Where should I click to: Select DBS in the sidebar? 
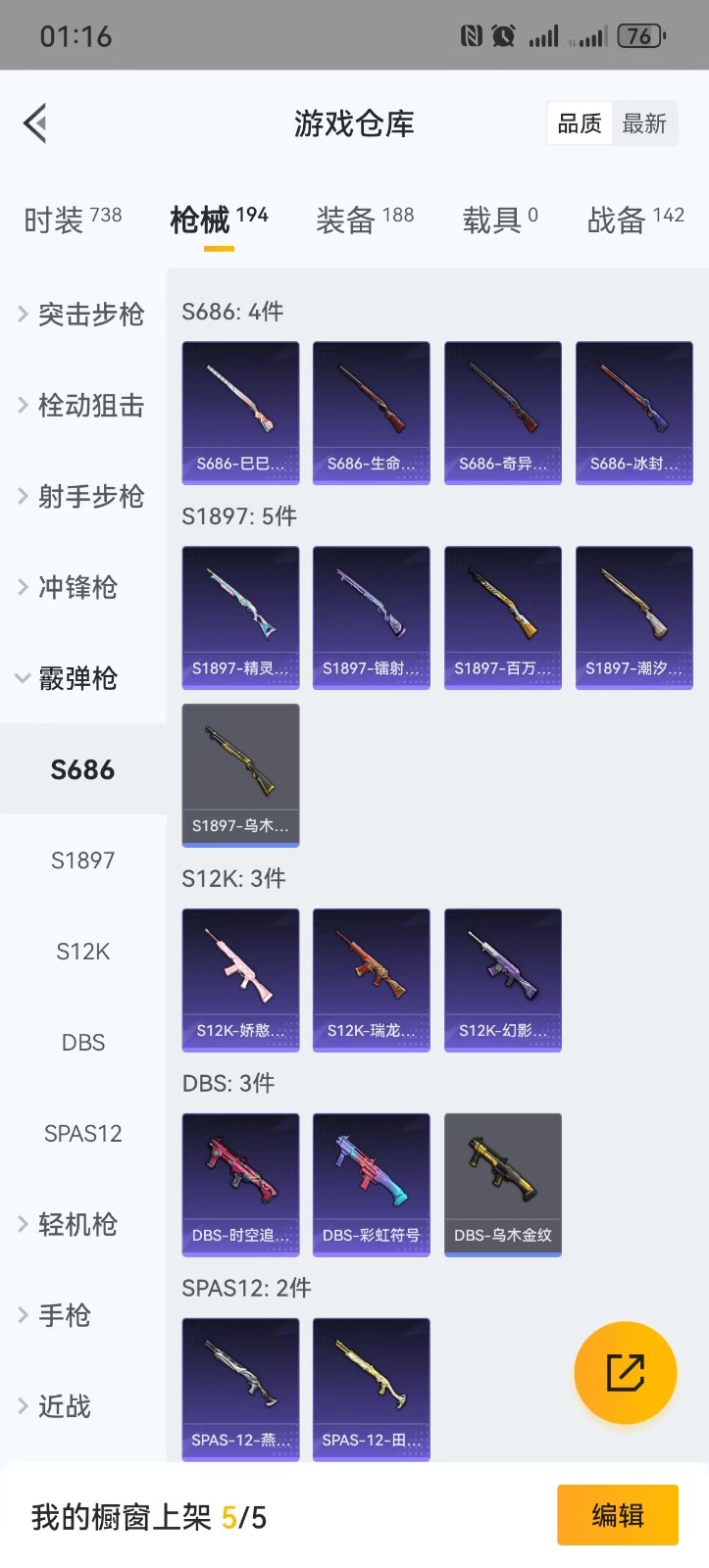[82, 1043]
